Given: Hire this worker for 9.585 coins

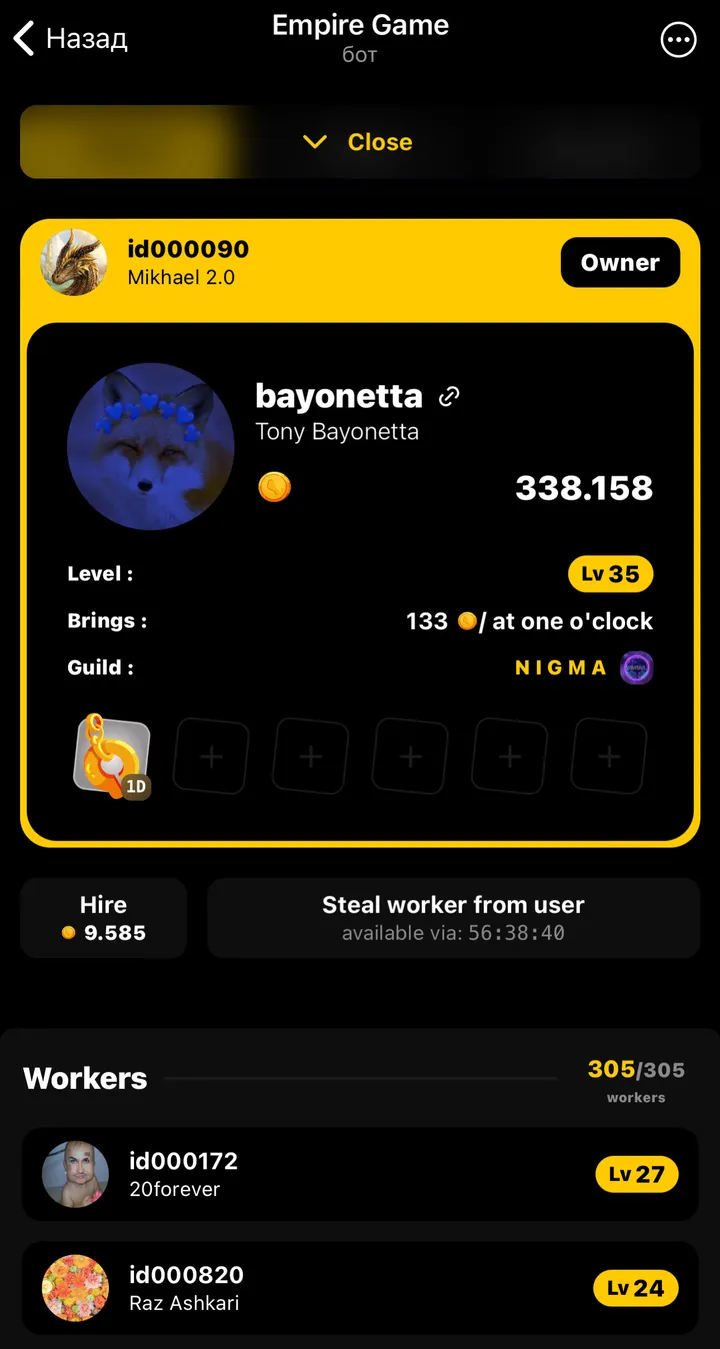Looking at the screenshot, I should [103, 918].
